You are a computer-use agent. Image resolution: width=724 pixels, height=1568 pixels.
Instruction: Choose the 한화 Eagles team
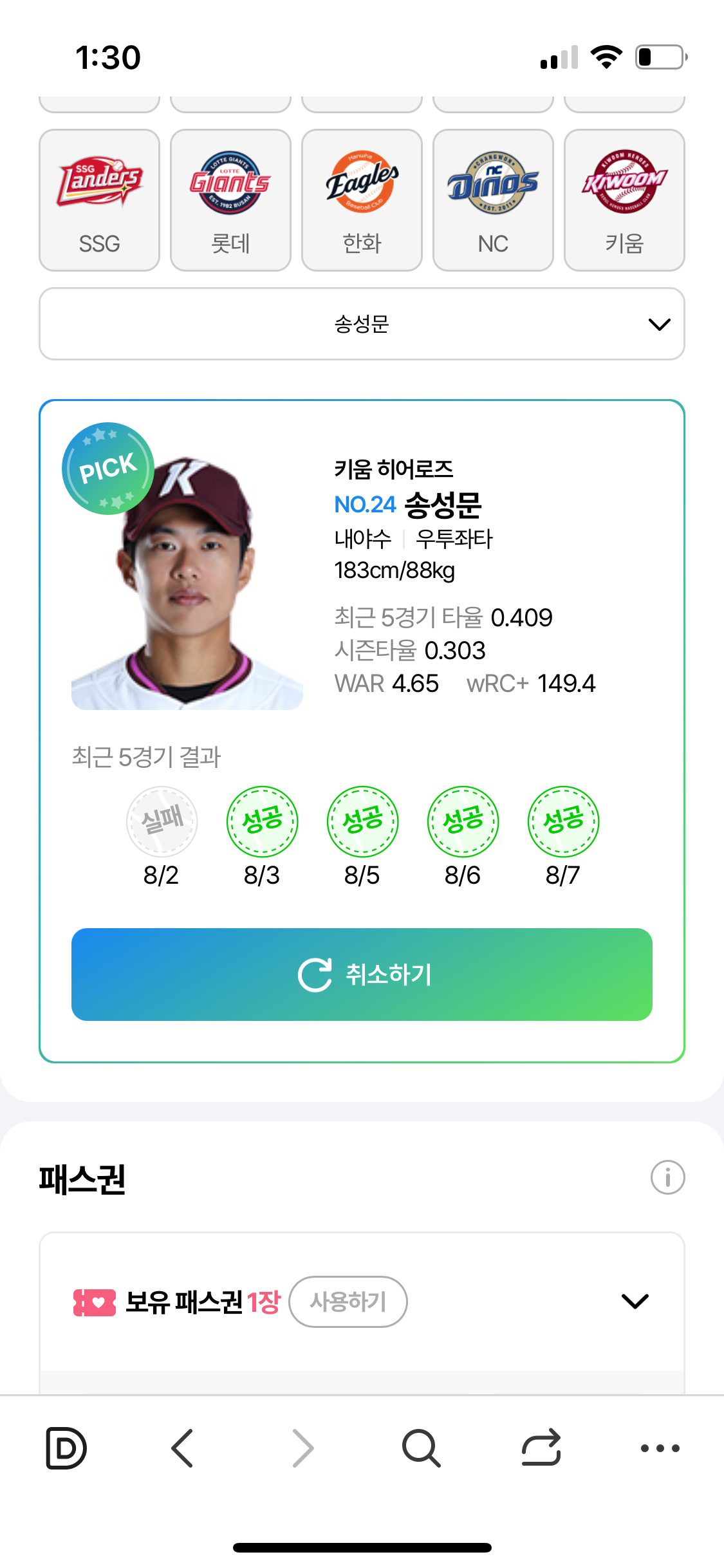[x=362, y=200]
